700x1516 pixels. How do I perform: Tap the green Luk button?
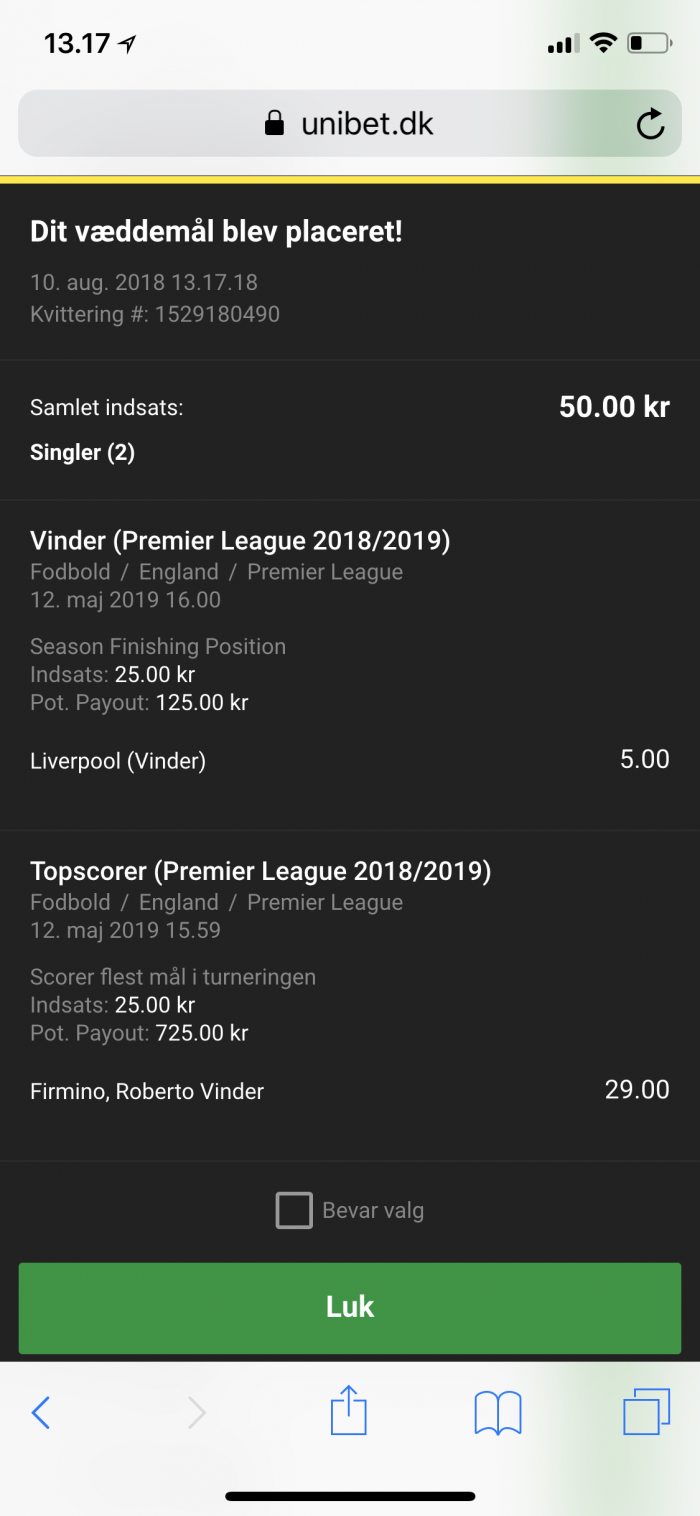tap(350, 1307)
